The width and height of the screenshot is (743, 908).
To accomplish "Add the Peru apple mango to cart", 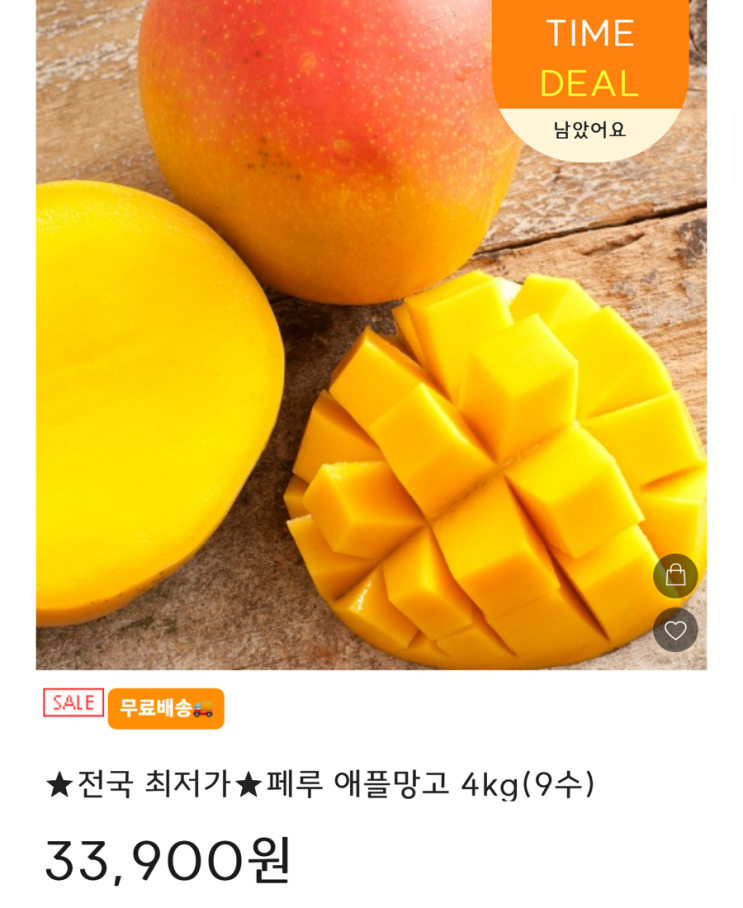I will pyautogui.click(x=675, y=575).
